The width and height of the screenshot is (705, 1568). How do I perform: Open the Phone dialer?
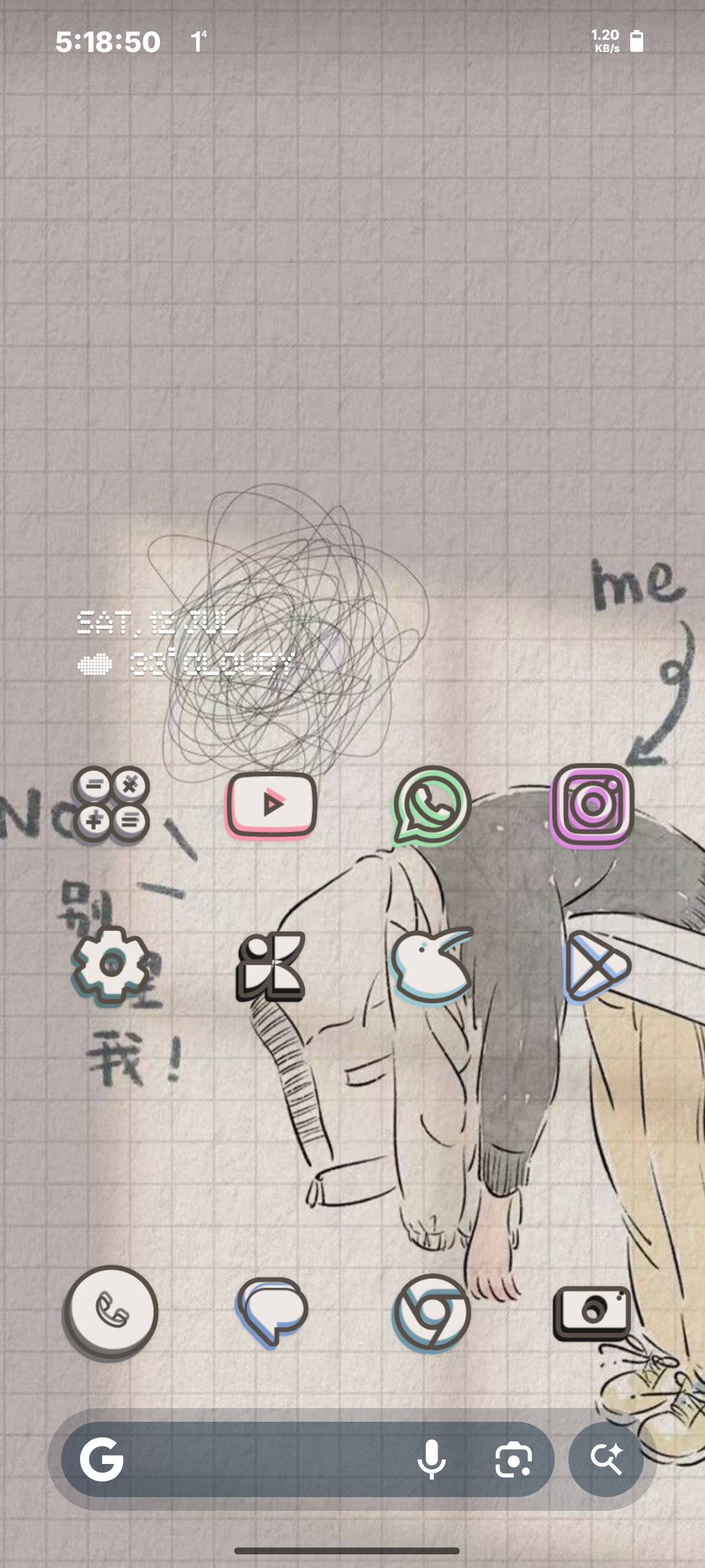[x=111, y=1312]
